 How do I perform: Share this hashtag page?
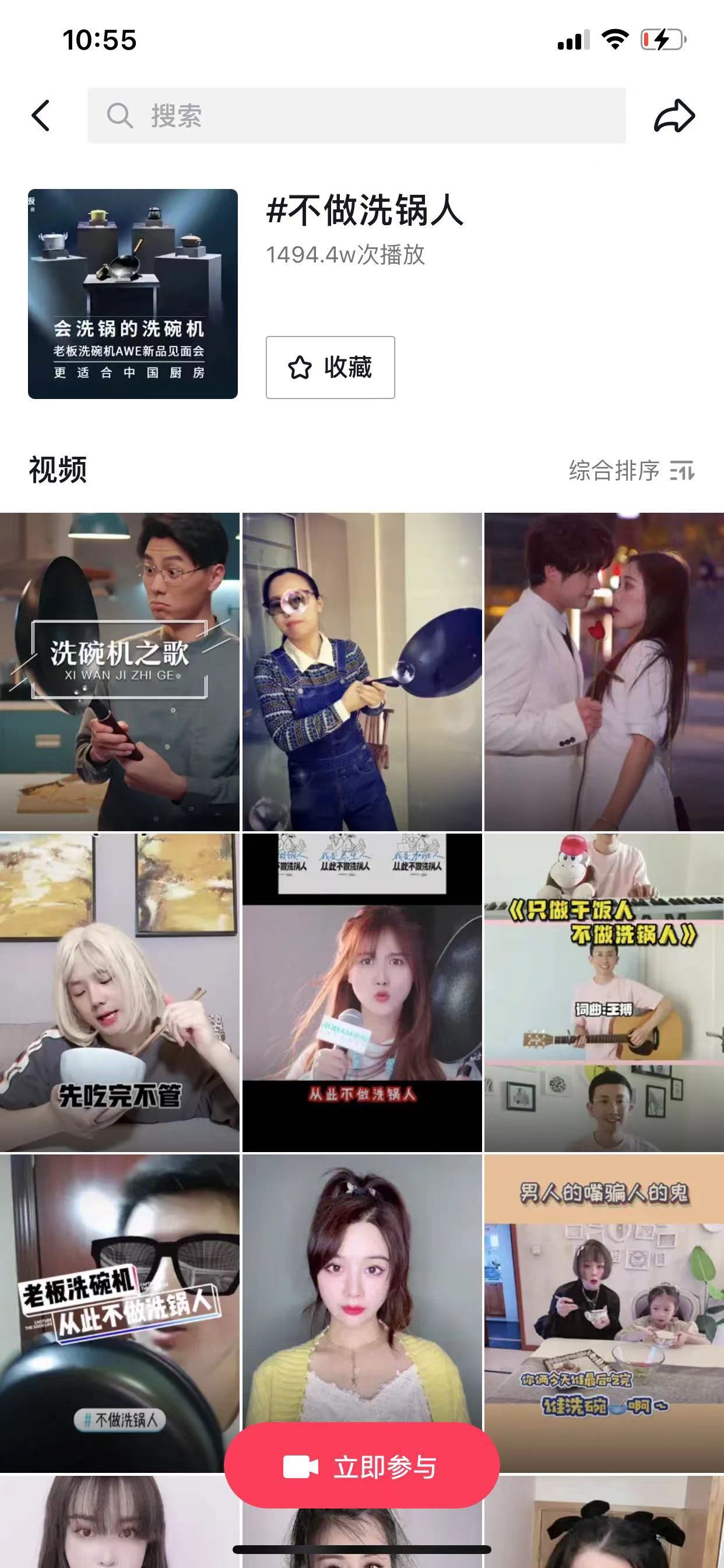pos(674,116)
